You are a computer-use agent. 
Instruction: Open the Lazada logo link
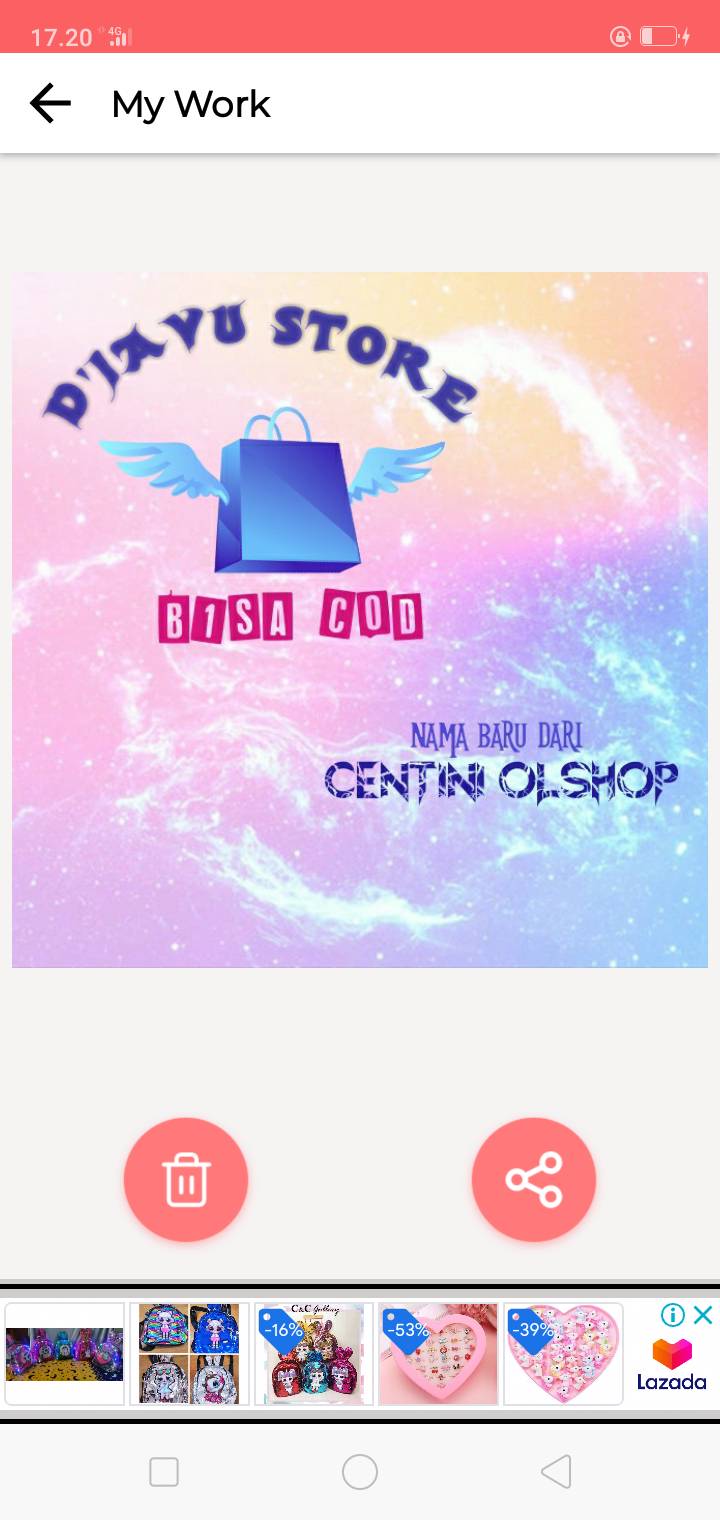[672, 1365]
